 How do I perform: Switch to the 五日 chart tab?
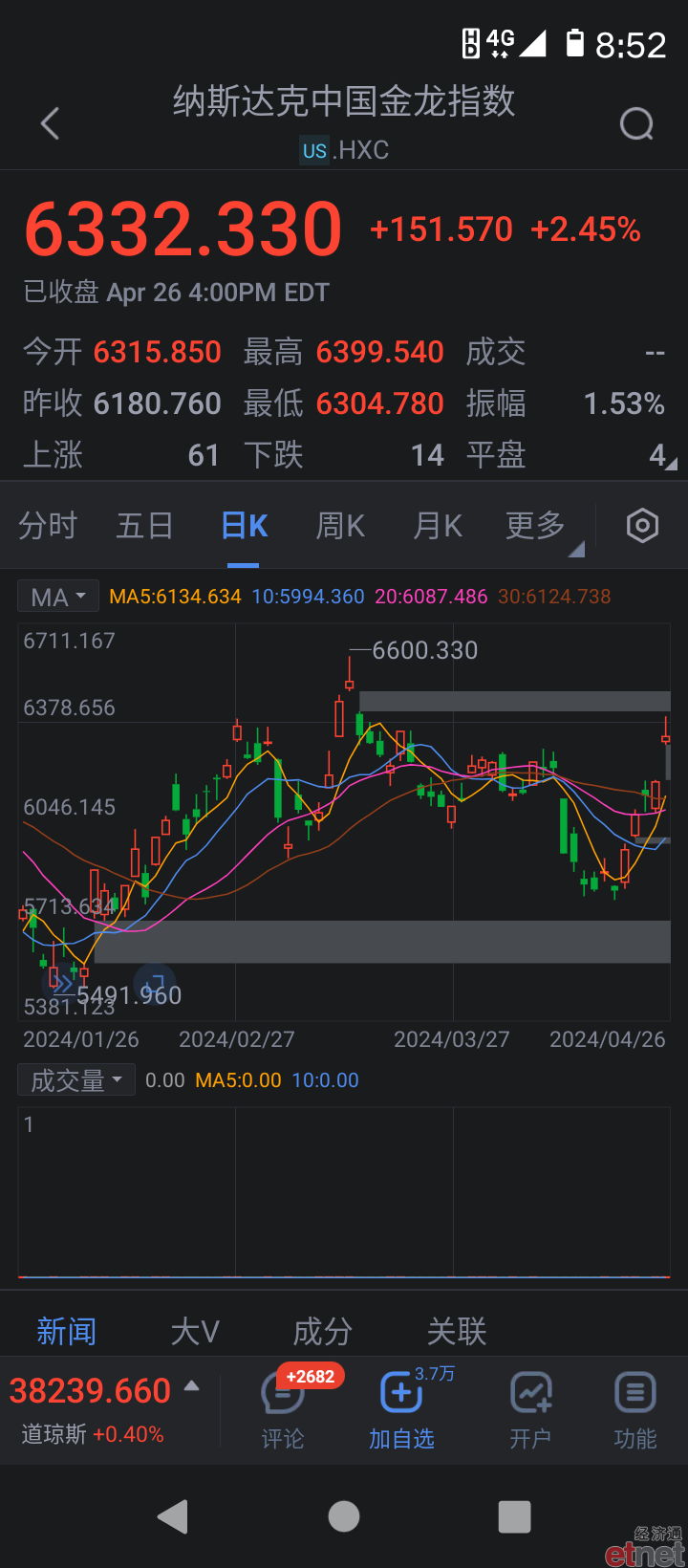click(145, 526)
